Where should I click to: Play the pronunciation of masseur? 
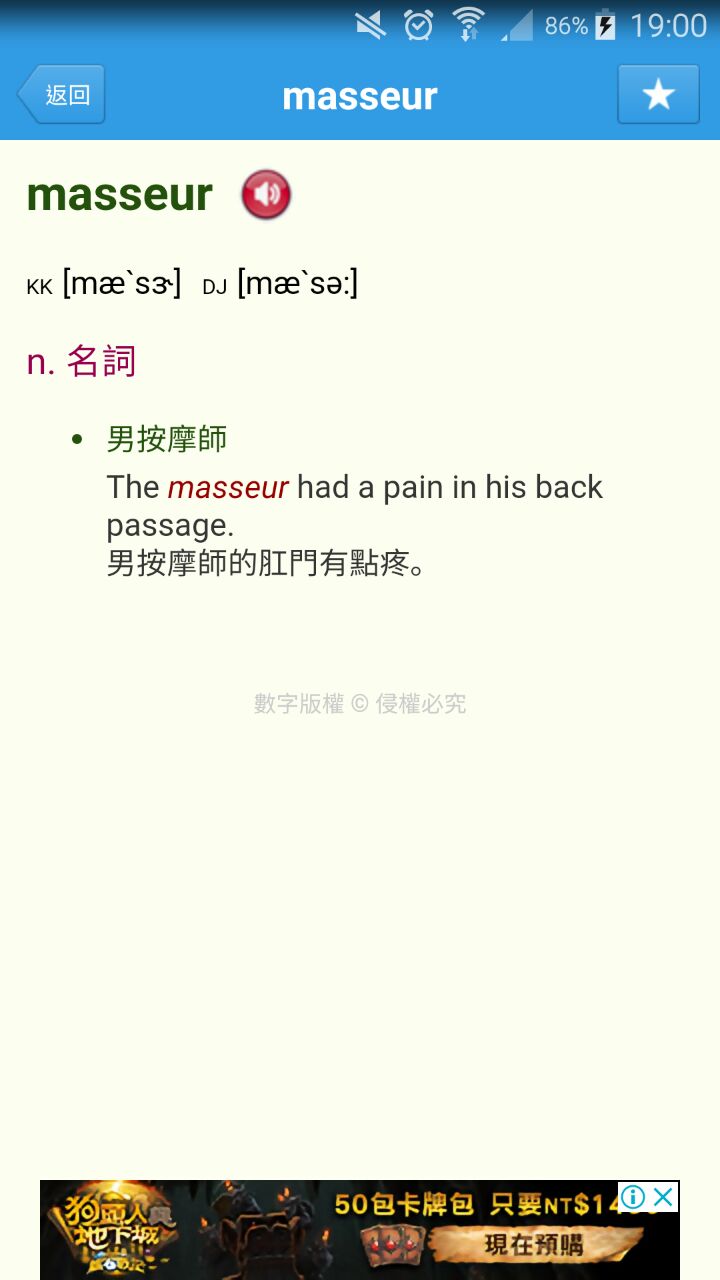coord(265,194)
